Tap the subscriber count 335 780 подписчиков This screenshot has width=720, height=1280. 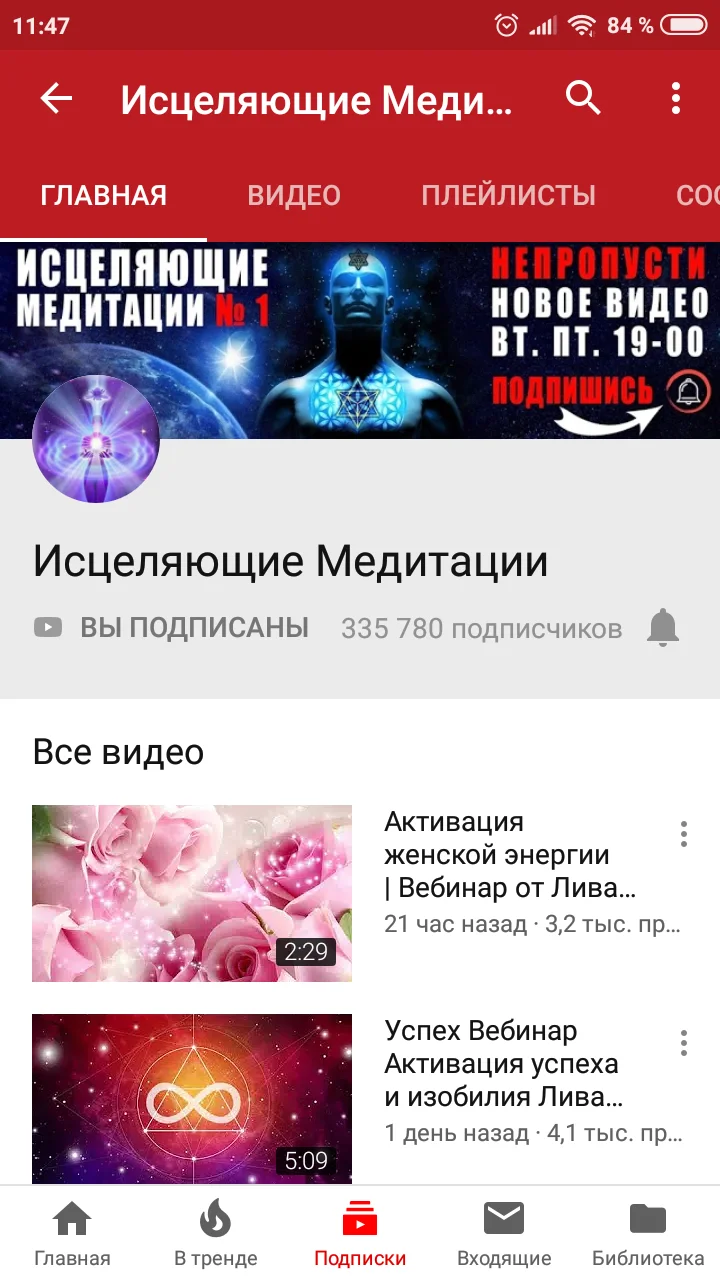click(x=481, y=627)
